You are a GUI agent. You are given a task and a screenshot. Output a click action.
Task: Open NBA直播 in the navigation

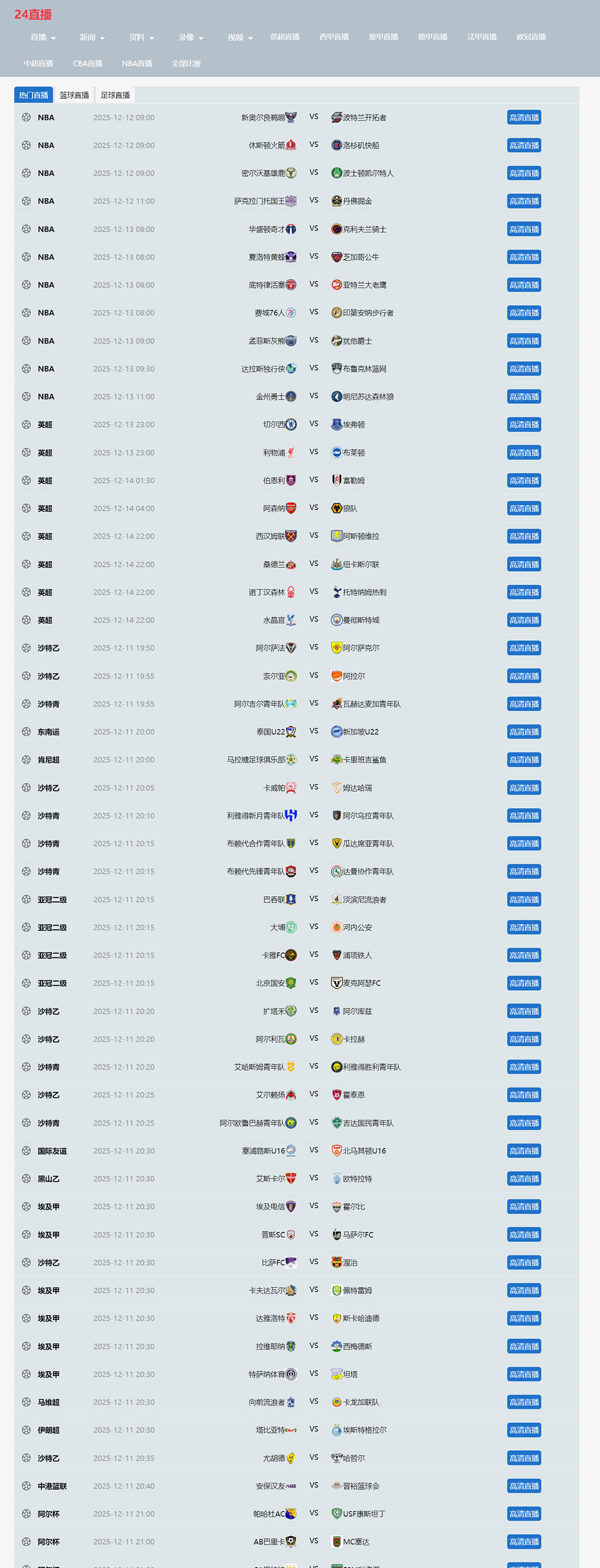click(137, 63)
